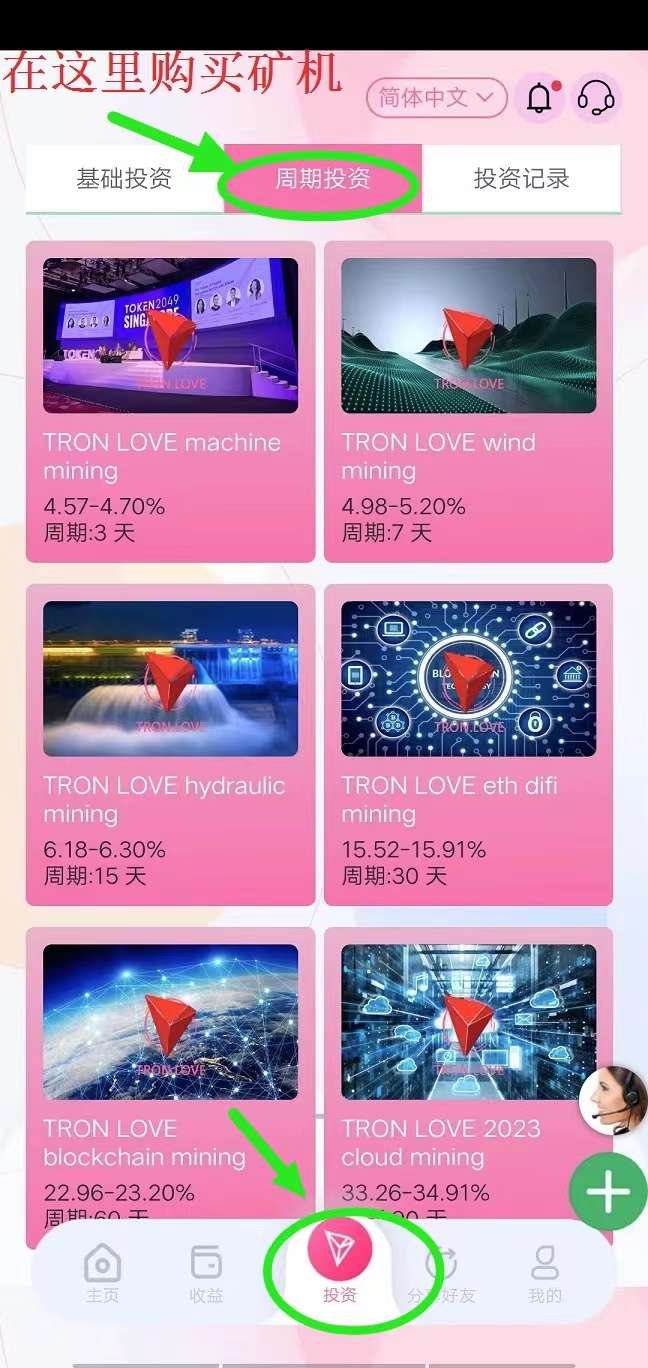Switch to the 基础投资 tab
648x1368 pixels.
click(x=124, y=179)
